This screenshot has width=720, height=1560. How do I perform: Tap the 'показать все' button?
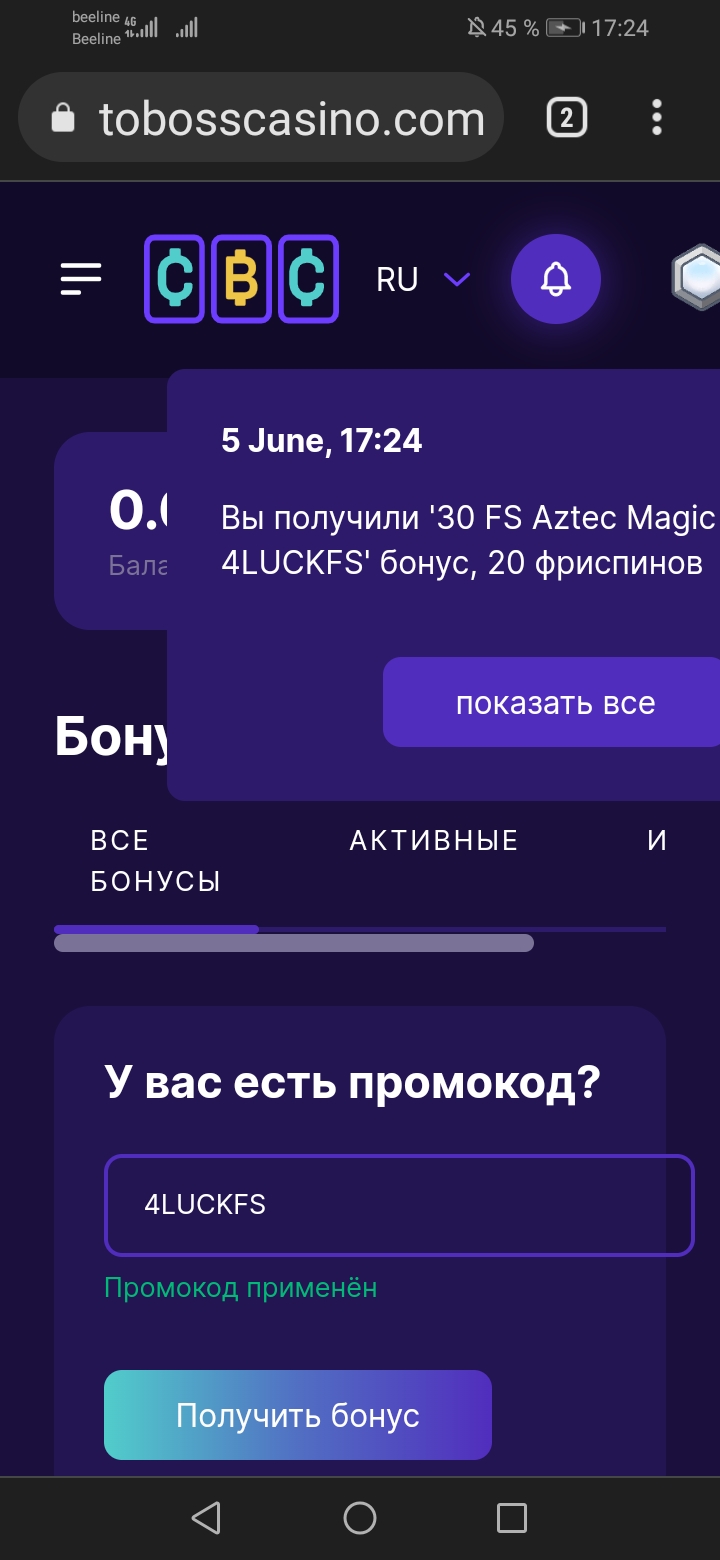[554, 702]
